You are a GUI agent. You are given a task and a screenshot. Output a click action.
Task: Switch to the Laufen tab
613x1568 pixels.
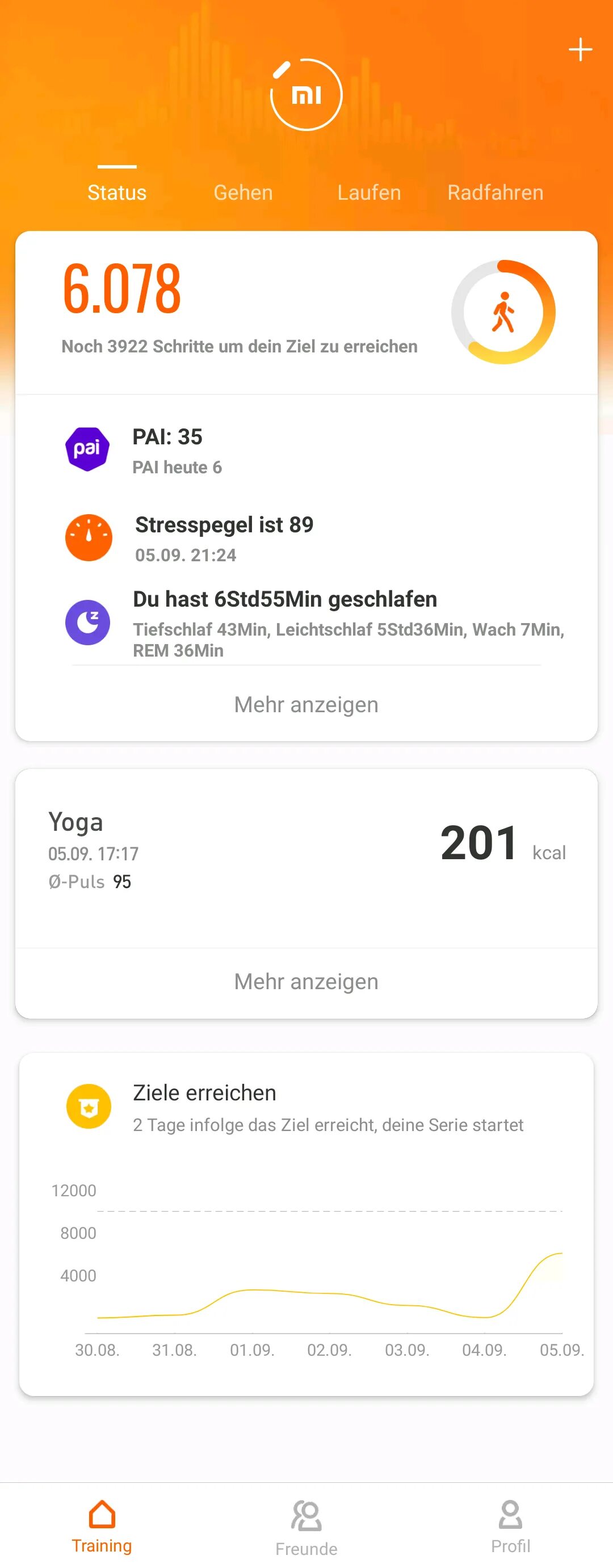[369, 192]
